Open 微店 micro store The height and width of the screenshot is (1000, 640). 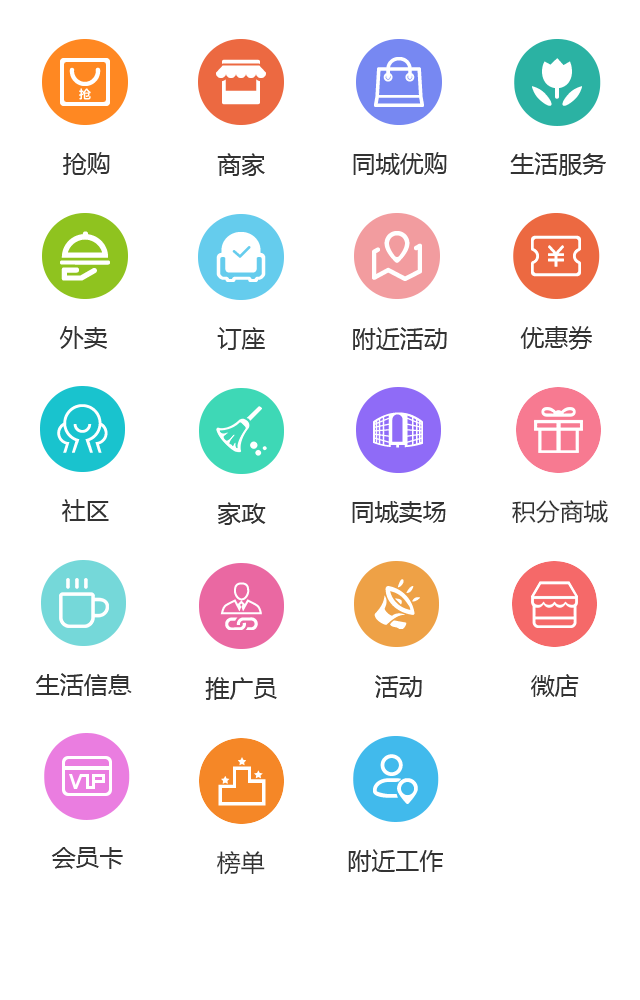point(554,604)
